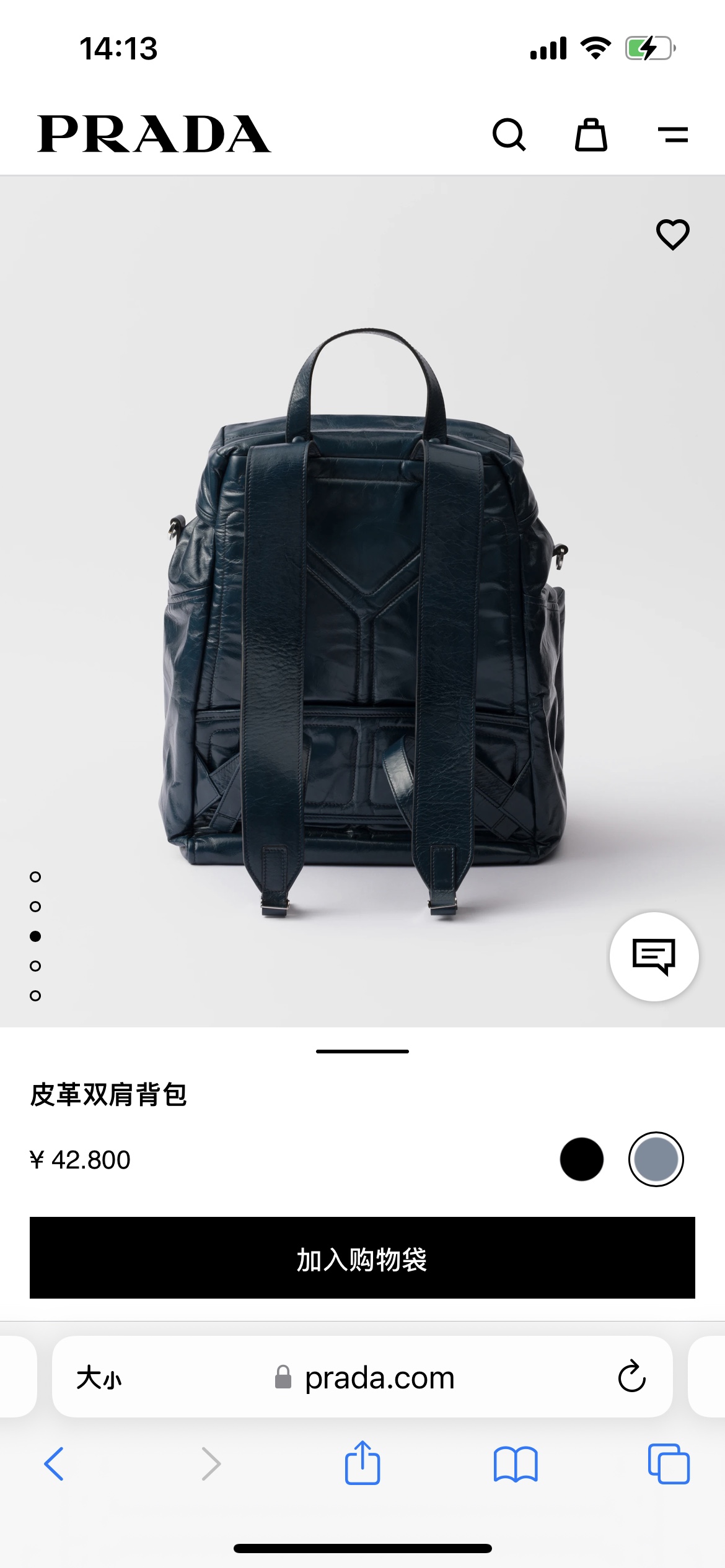
Task: Open the 大小 page settings menu
Action: (x=99, y=1378)
